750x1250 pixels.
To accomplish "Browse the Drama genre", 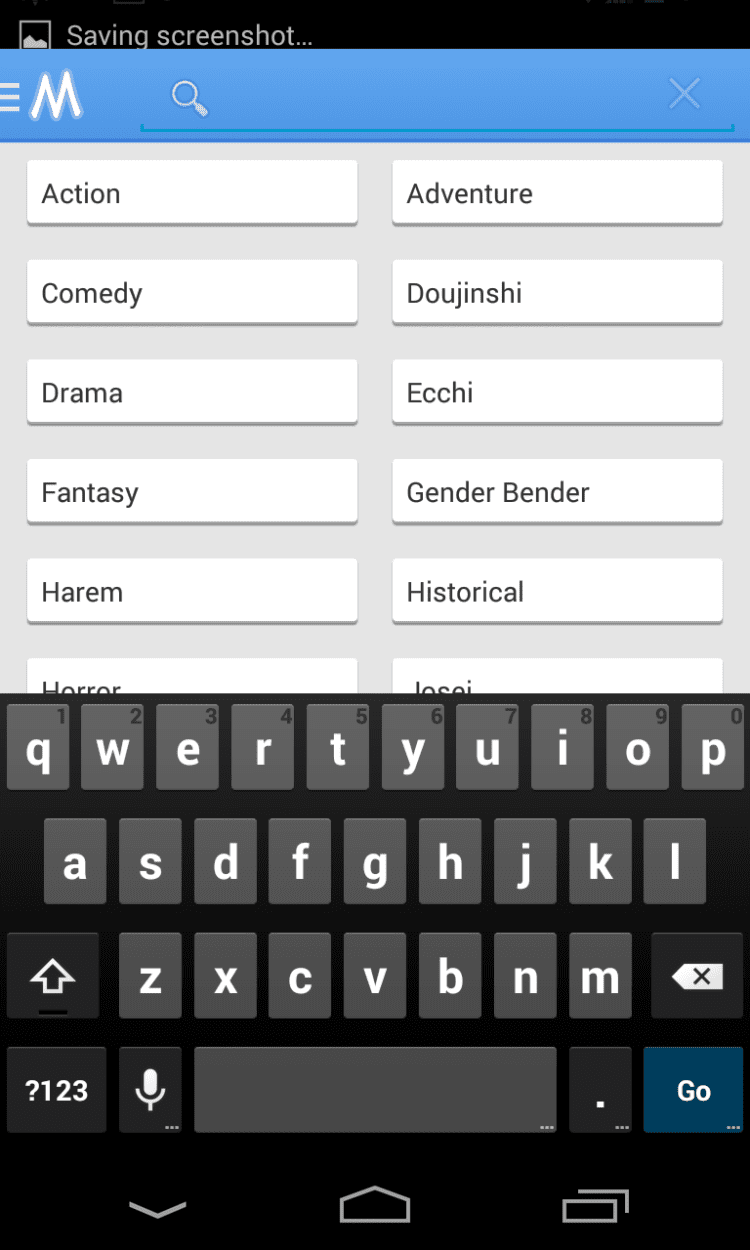I will click(192, 392).
